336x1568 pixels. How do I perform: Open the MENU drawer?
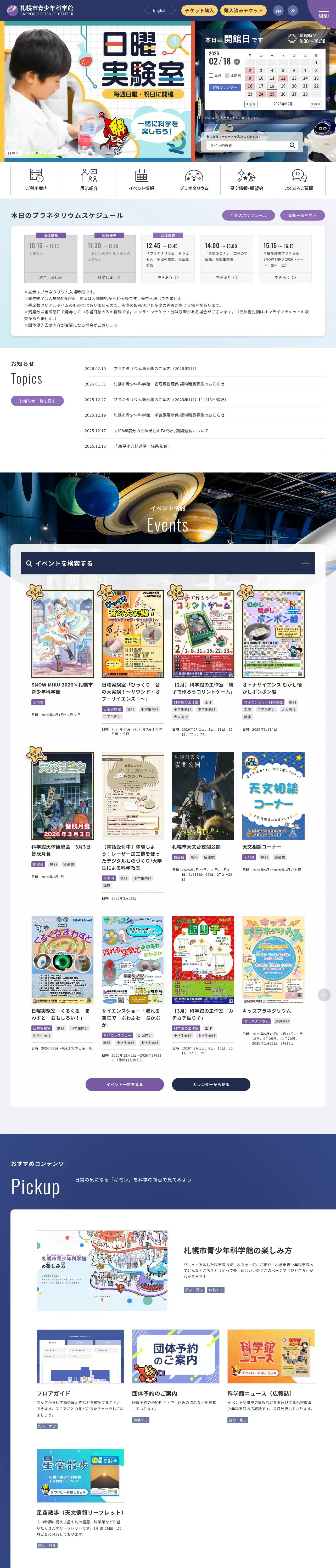click(x=323, y=10)
